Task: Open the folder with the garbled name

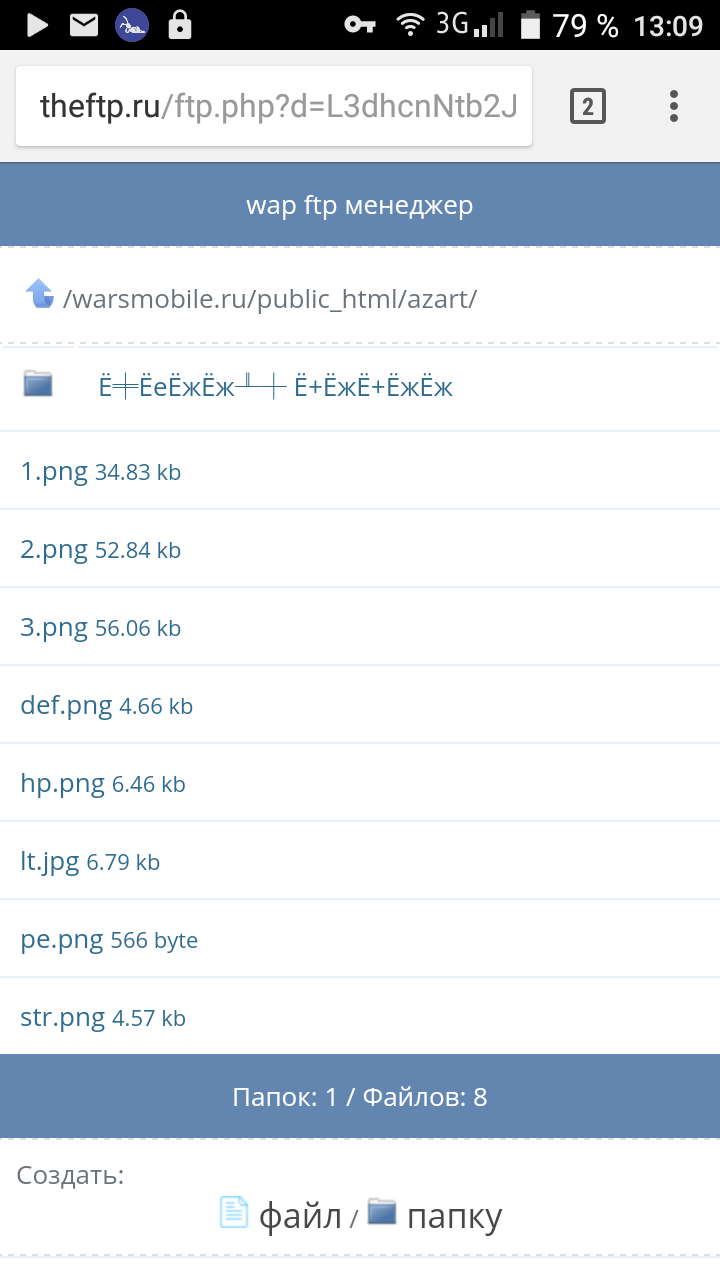Action: [x=275, y=387]
